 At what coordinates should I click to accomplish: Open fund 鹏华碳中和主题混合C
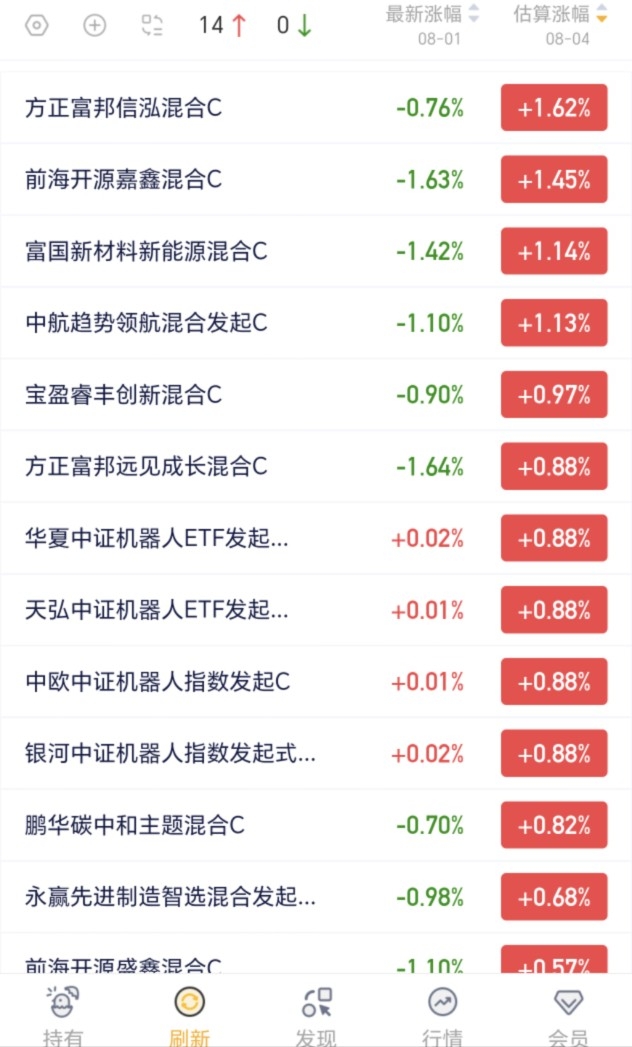[x=316, y=825]
